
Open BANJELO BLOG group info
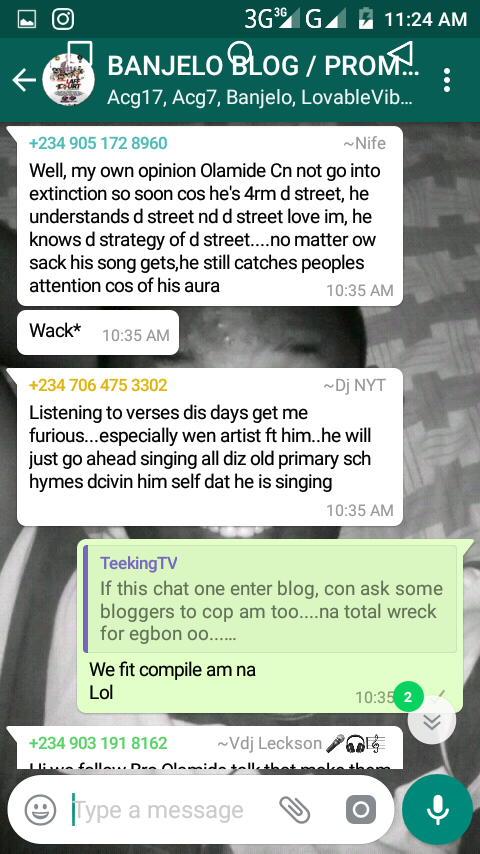pyautogui.click(x=264, y=80)
